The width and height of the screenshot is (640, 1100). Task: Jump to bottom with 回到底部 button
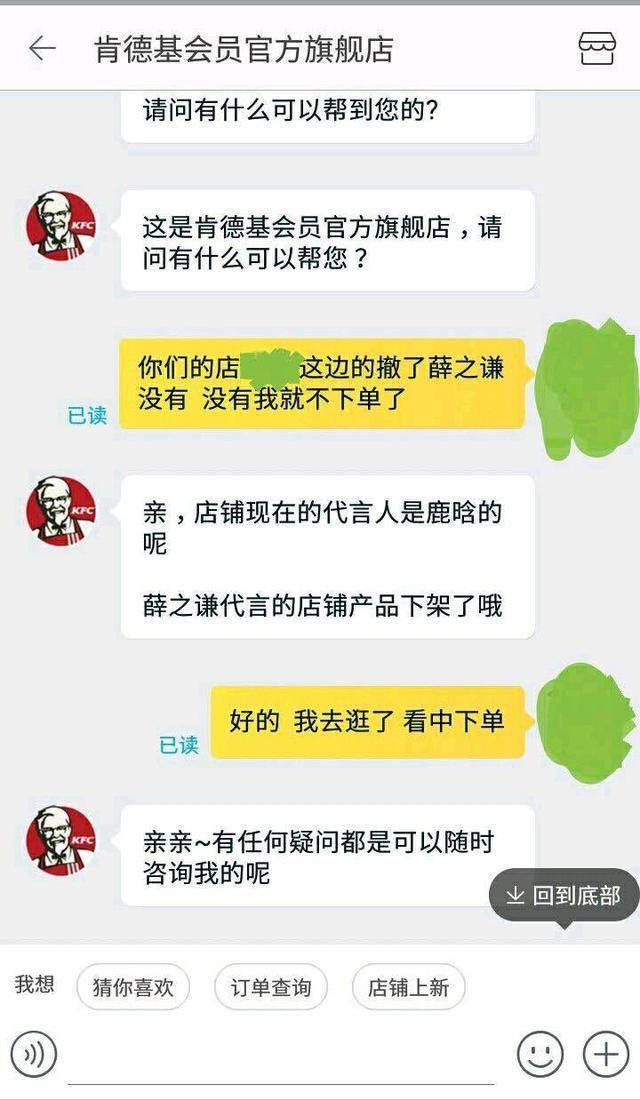564,894
